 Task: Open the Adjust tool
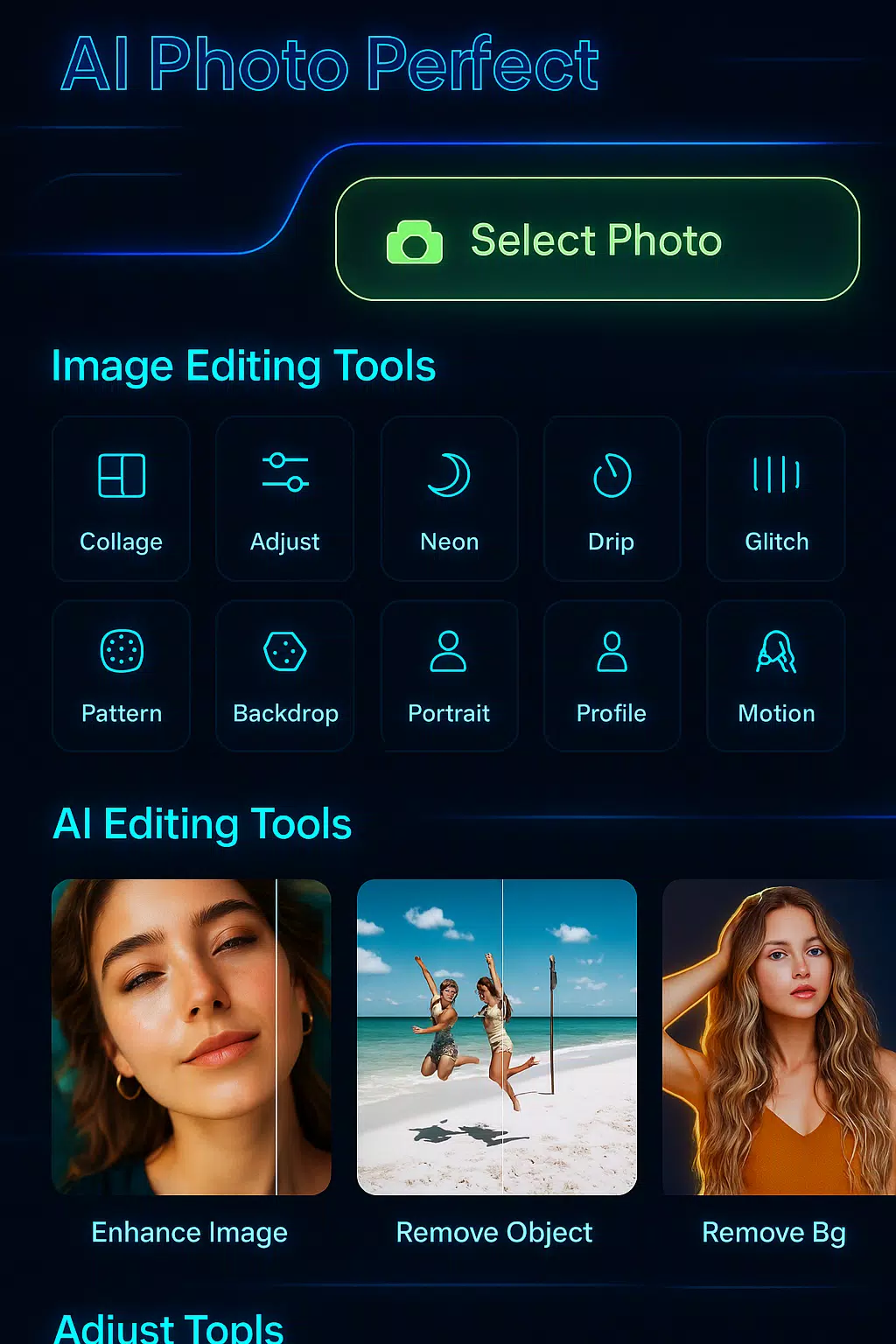tap(285, 499)
